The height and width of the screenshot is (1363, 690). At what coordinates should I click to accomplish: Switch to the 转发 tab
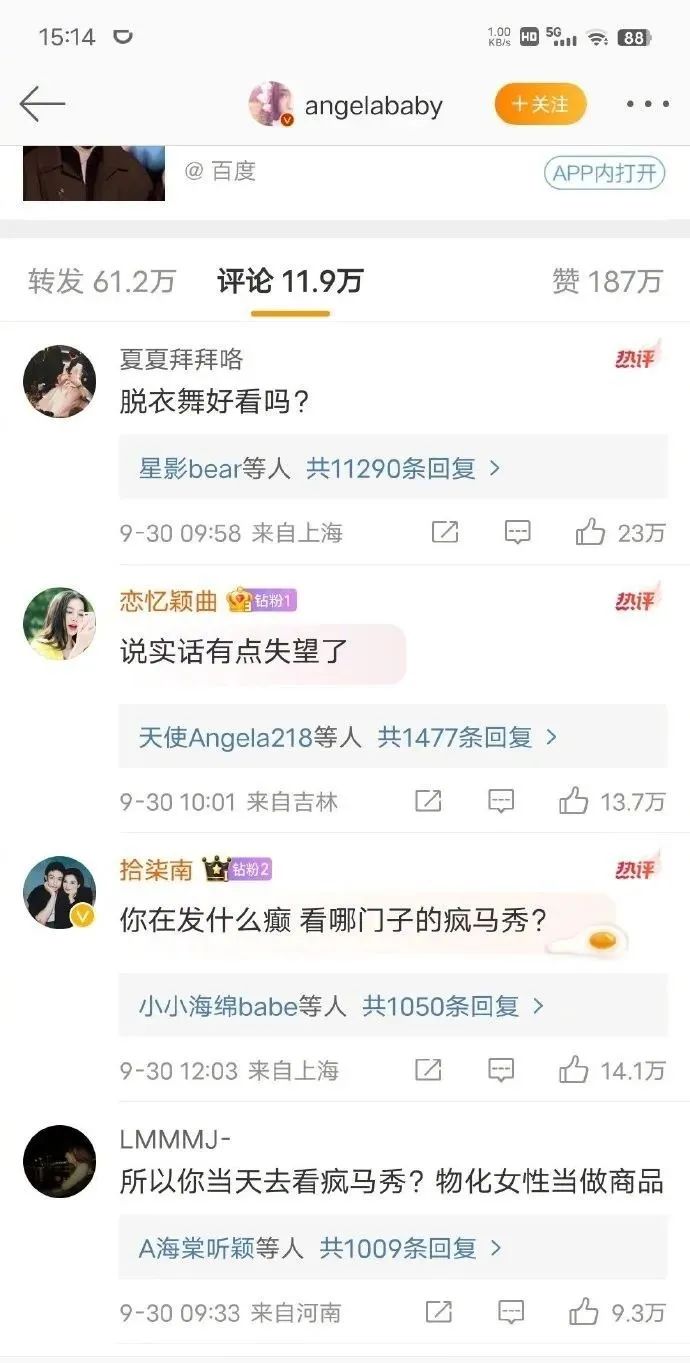[101, 282]
